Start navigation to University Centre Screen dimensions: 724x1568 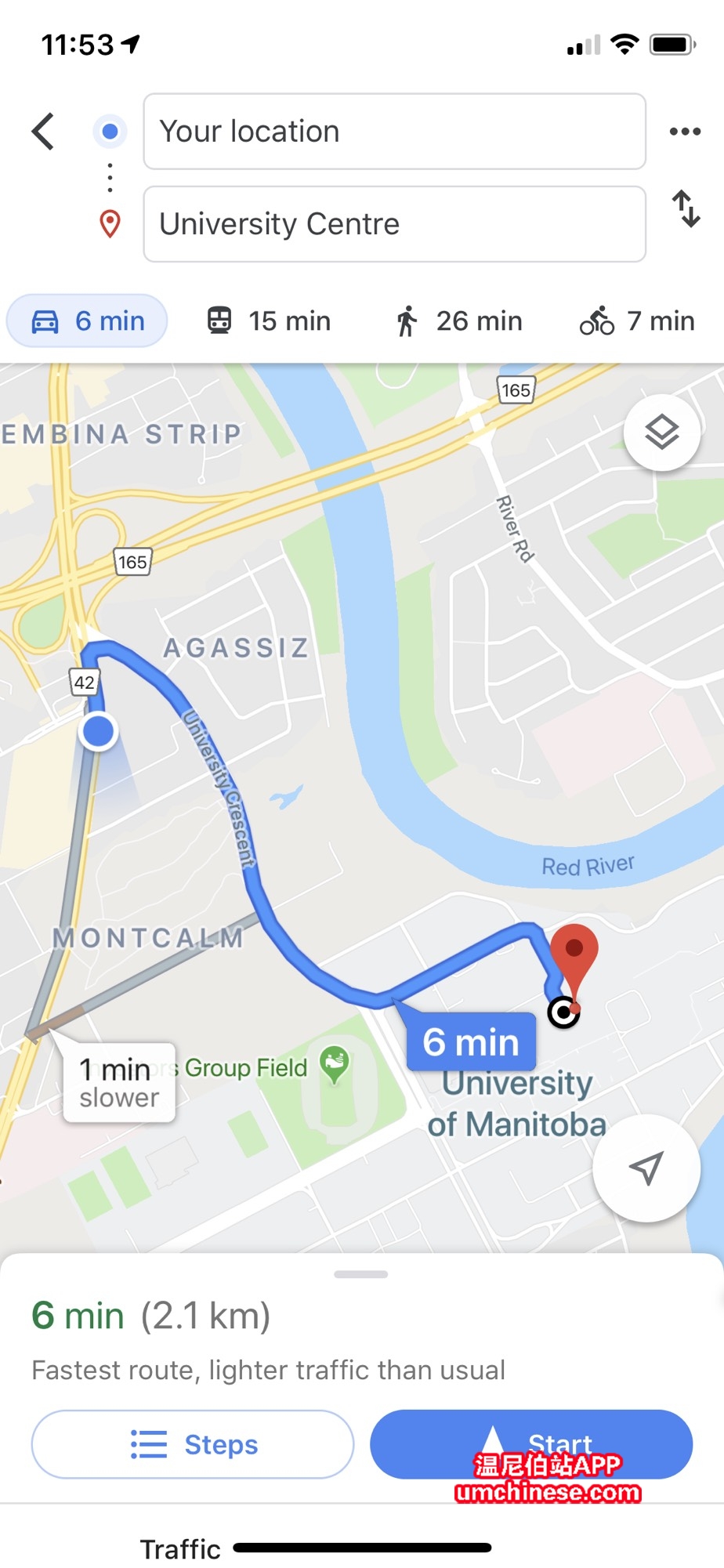[x=531, y=1443]
